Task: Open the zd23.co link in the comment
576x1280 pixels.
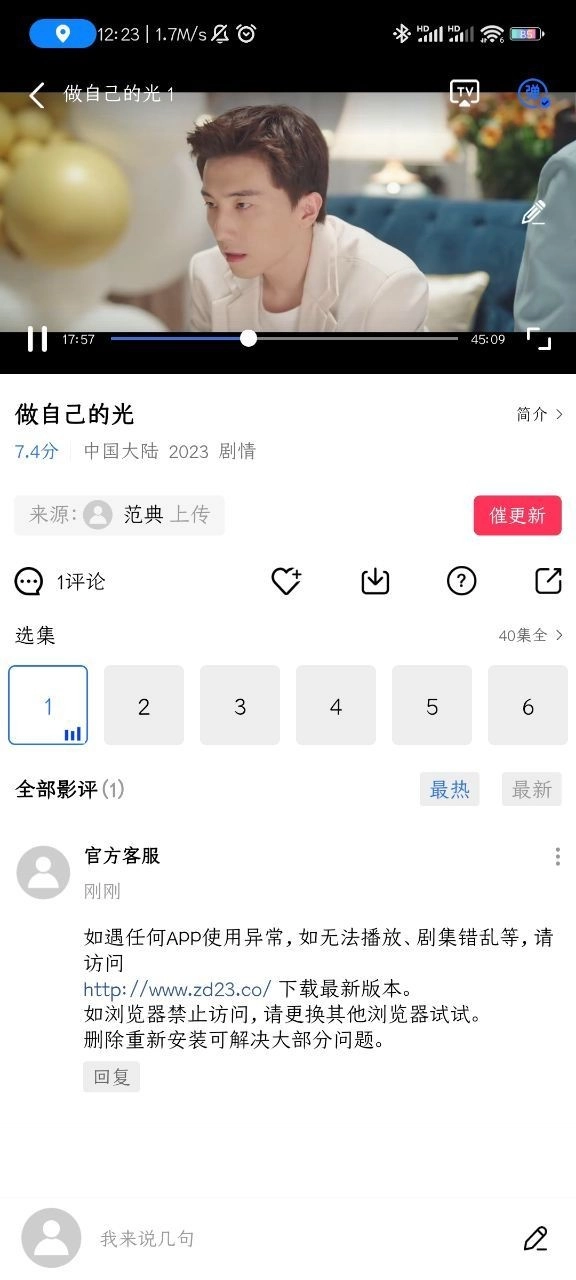Action: [178, 989]
